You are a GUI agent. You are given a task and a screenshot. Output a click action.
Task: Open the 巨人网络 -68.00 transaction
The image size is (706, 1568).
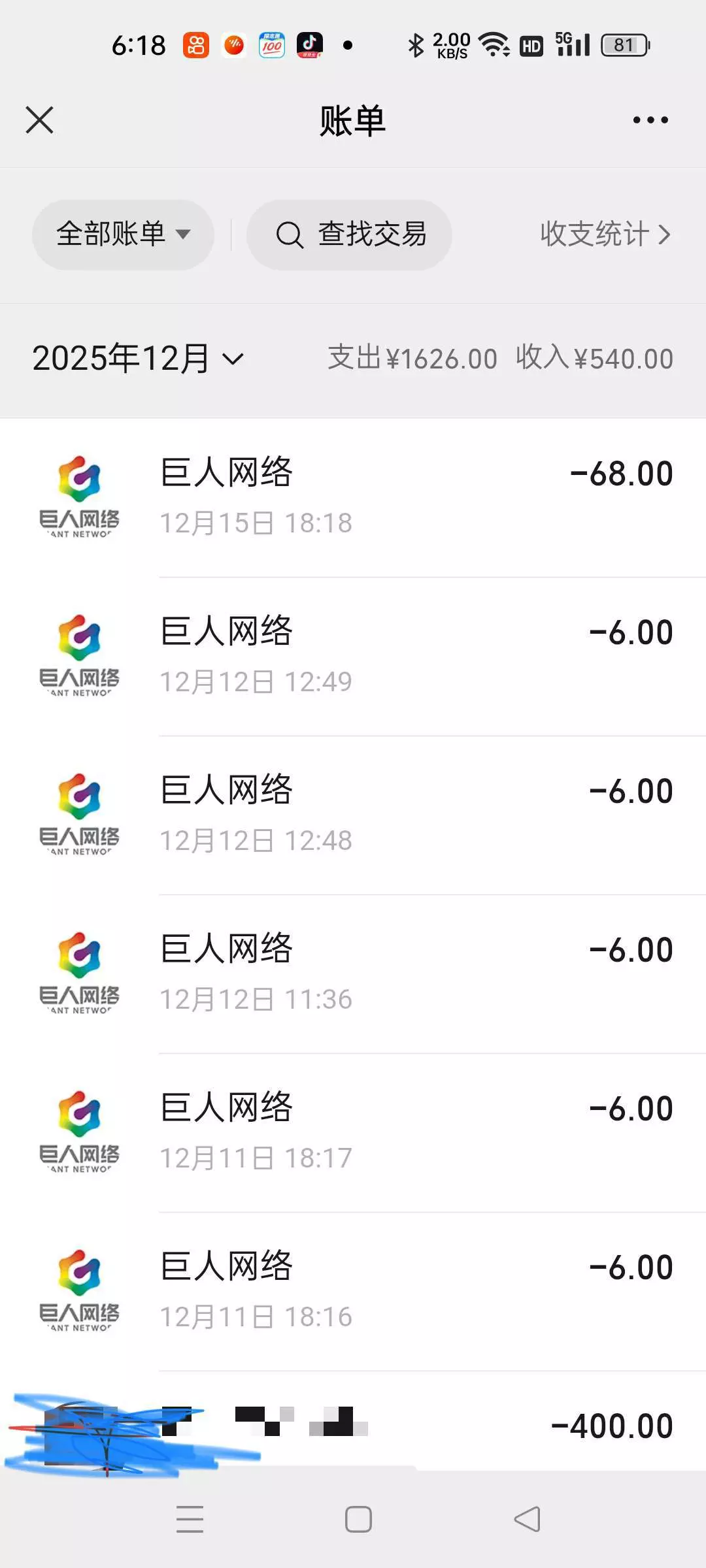[353, 497]
